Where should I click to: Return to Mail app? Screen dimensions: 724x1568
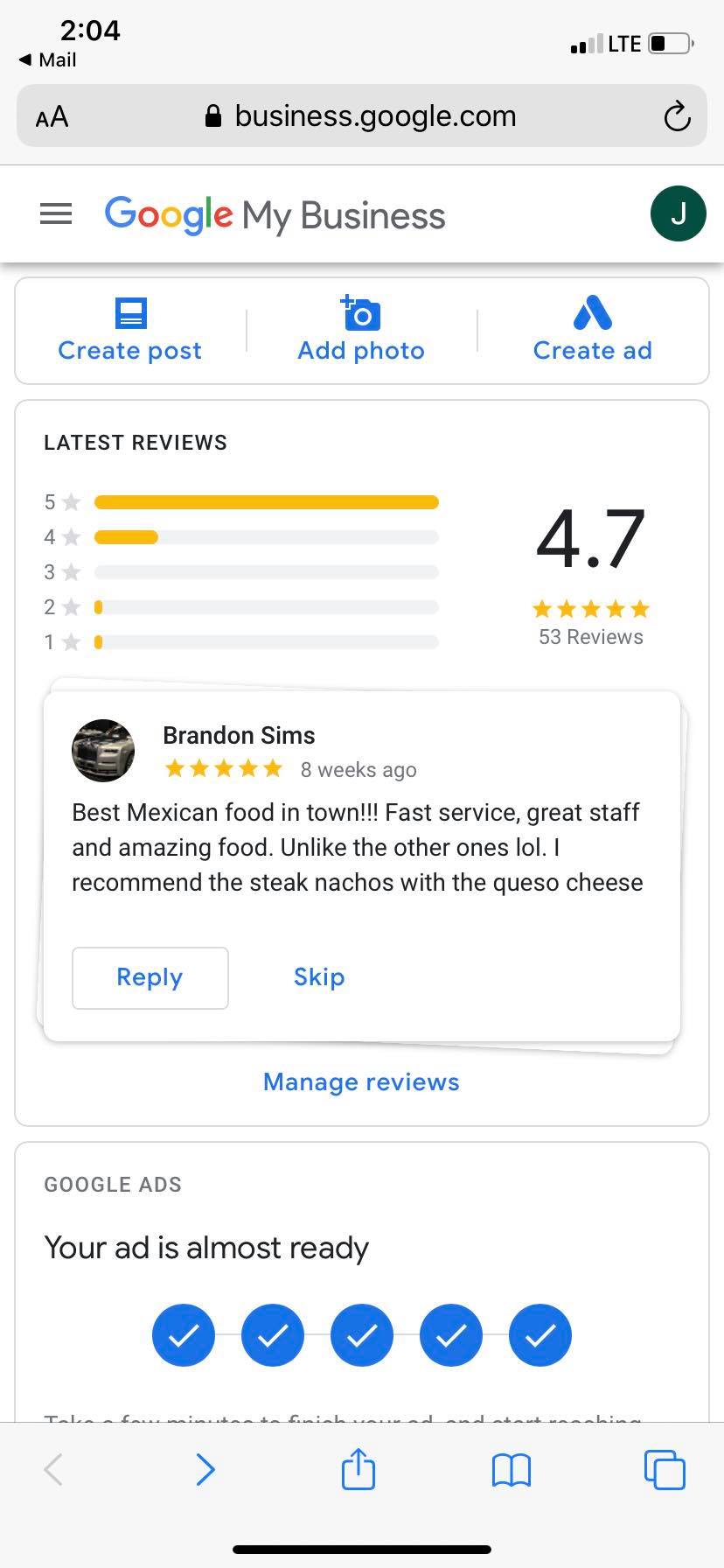click(x=47, y=59)
